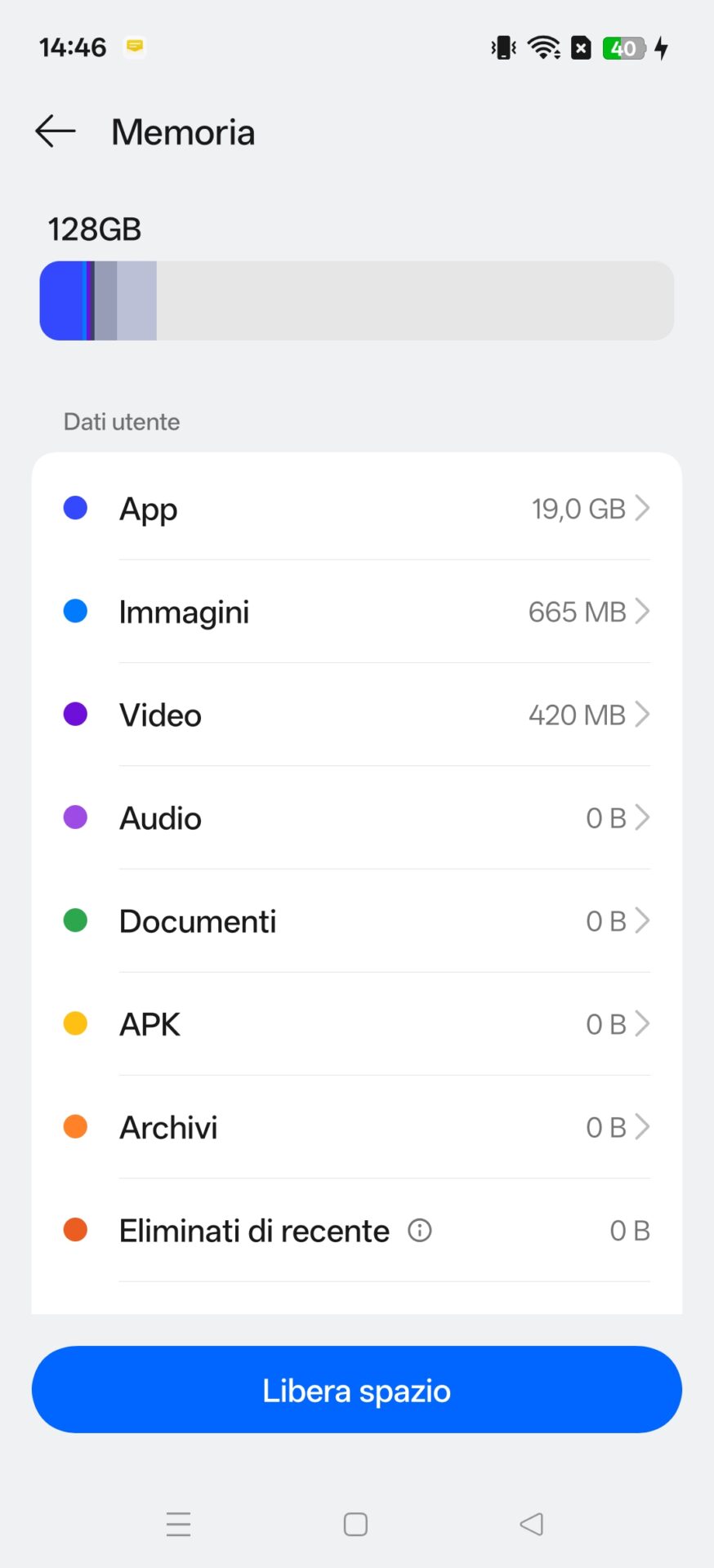Open the APK storage row

tap(357, 1024)
